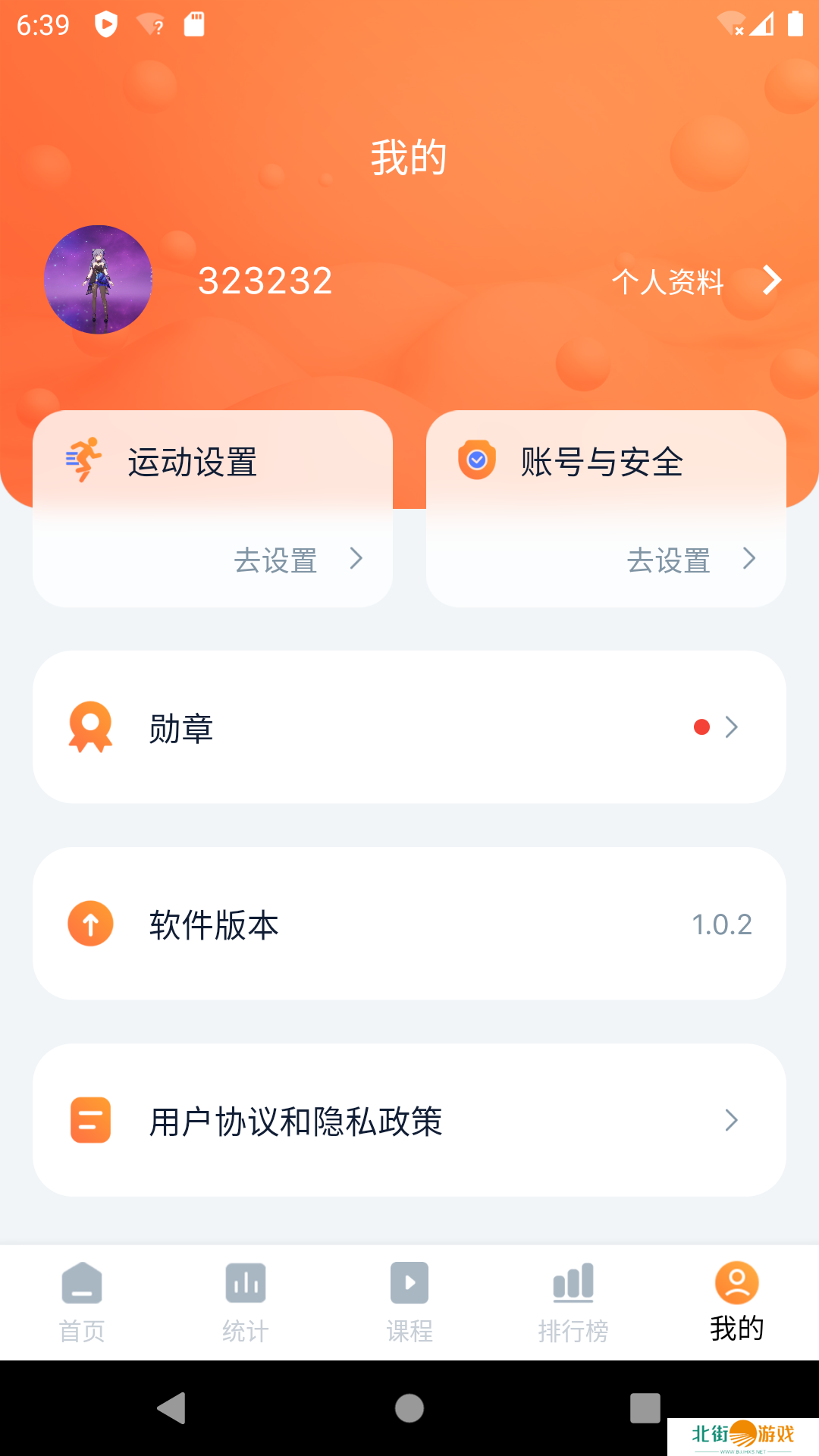Go back with the system back button
The image size is (819, 1456).
click(172, 1408)
